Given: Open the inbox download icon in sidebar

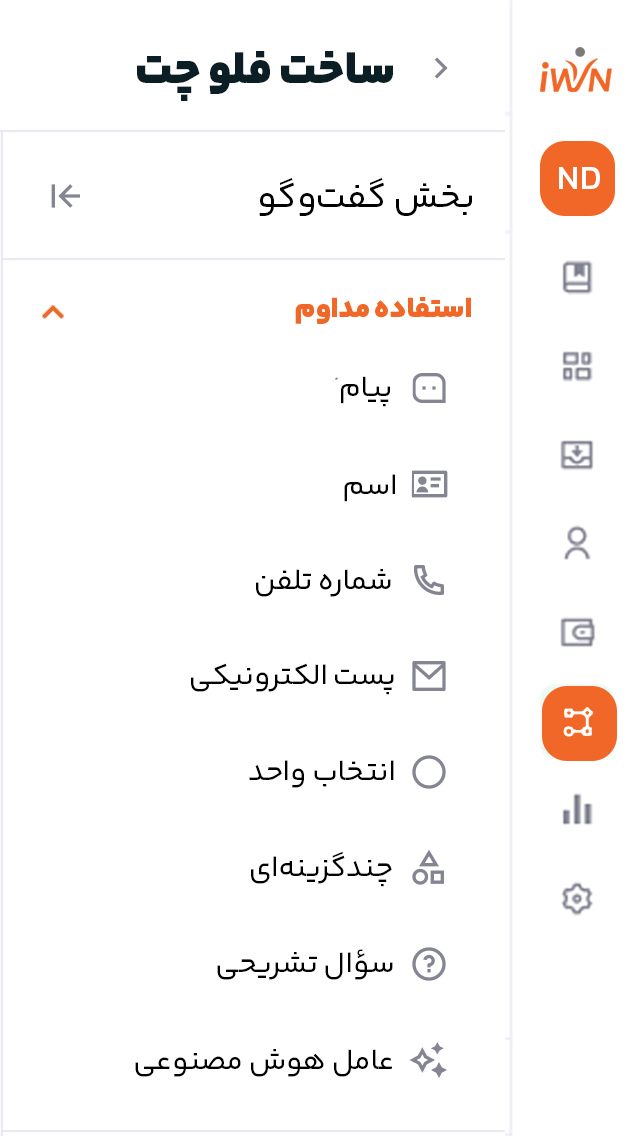Looking at the screenshot, I should [577, 455].
